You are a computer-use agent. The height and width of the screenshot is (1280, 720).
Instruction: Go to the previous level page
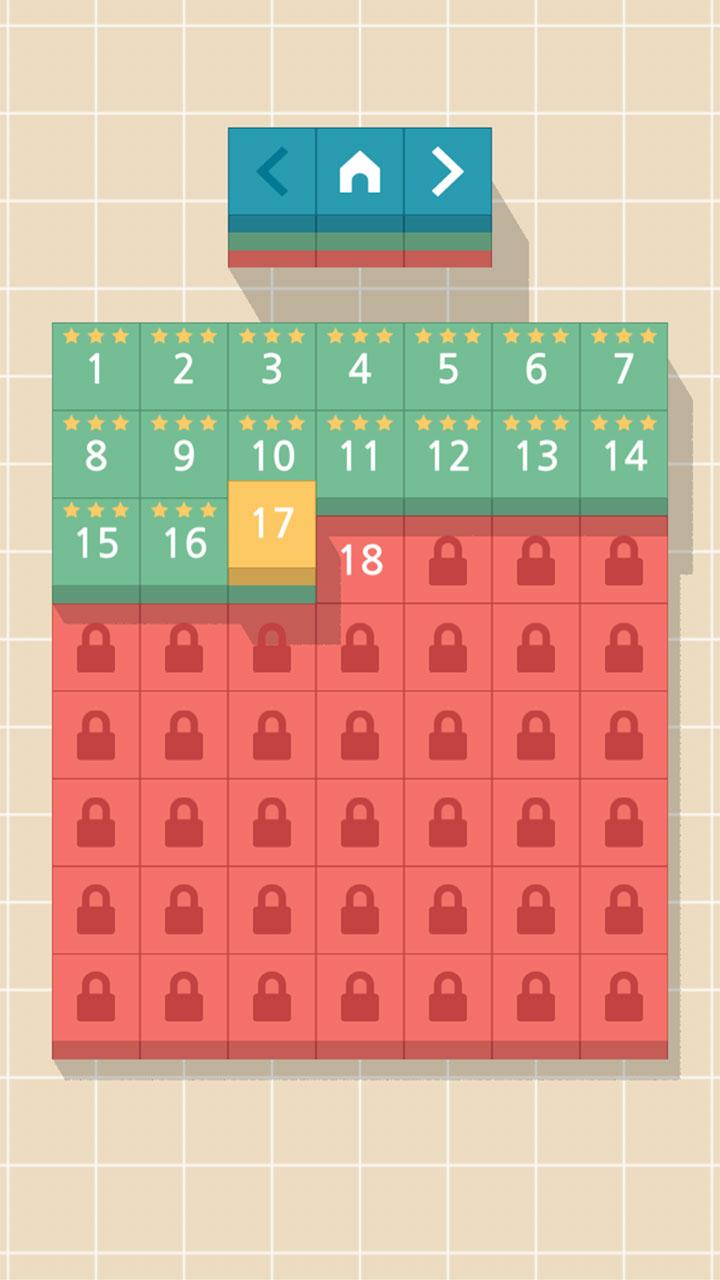(272, 174)
